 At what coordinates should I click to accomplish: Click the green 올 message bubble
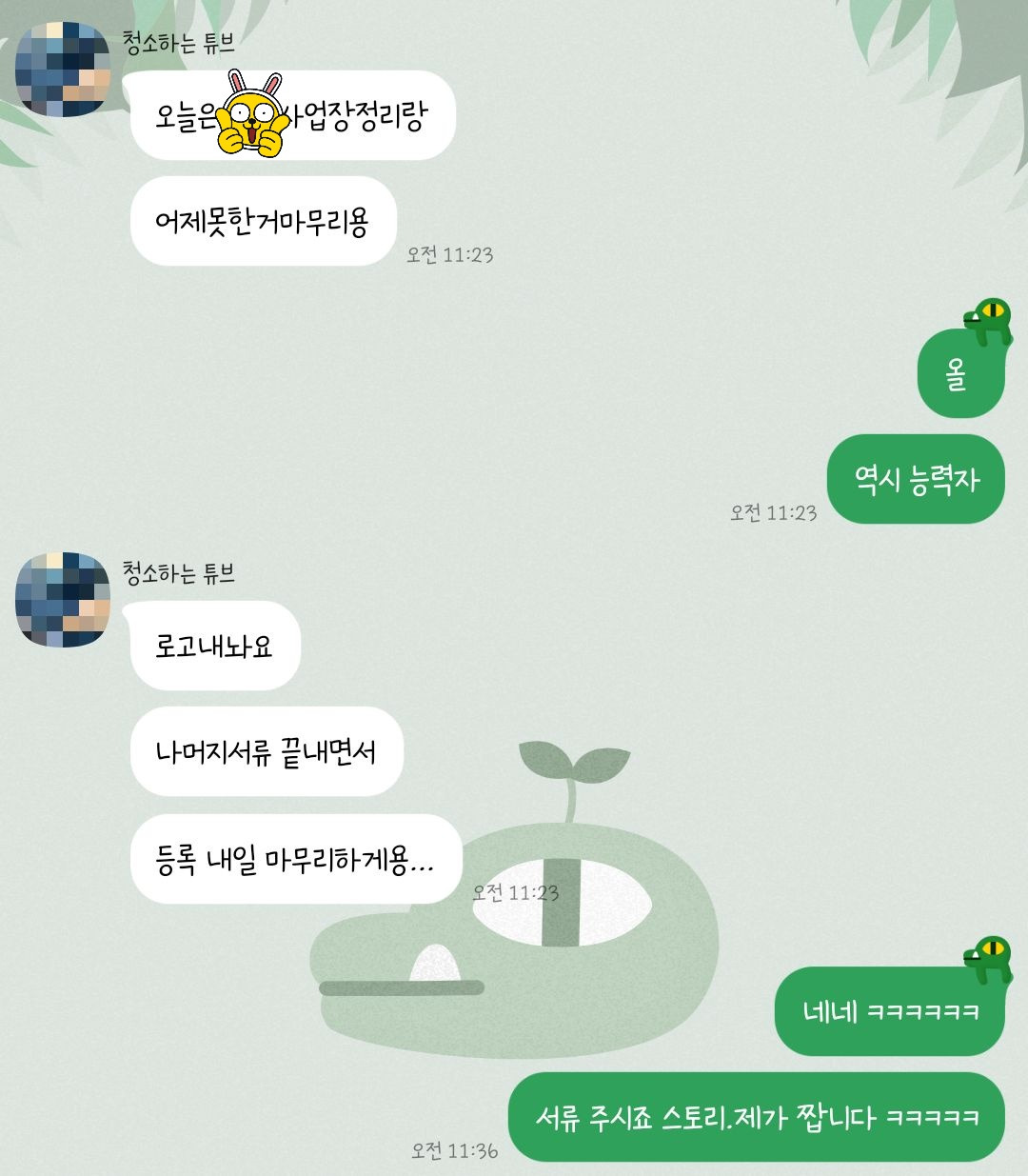pos(960,374)
